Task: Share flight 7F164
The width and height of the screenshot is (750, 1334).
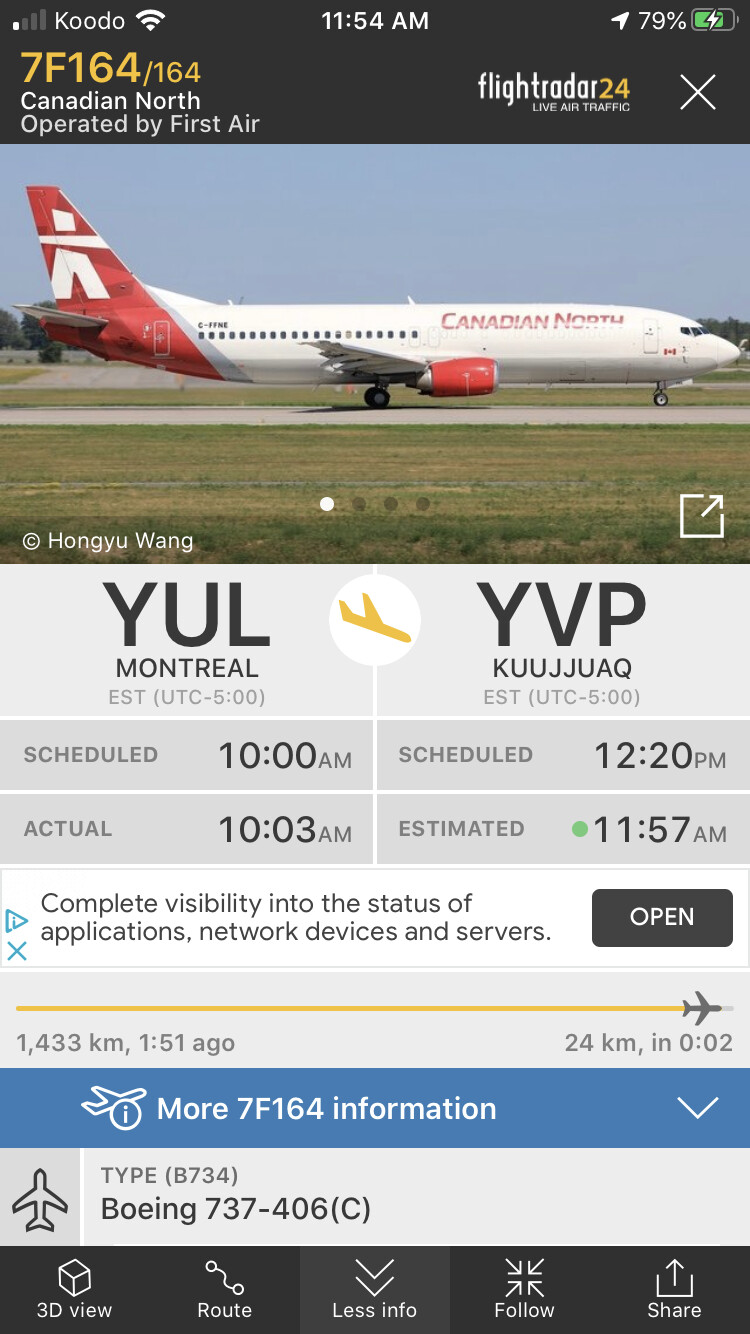Action: 674,1290
